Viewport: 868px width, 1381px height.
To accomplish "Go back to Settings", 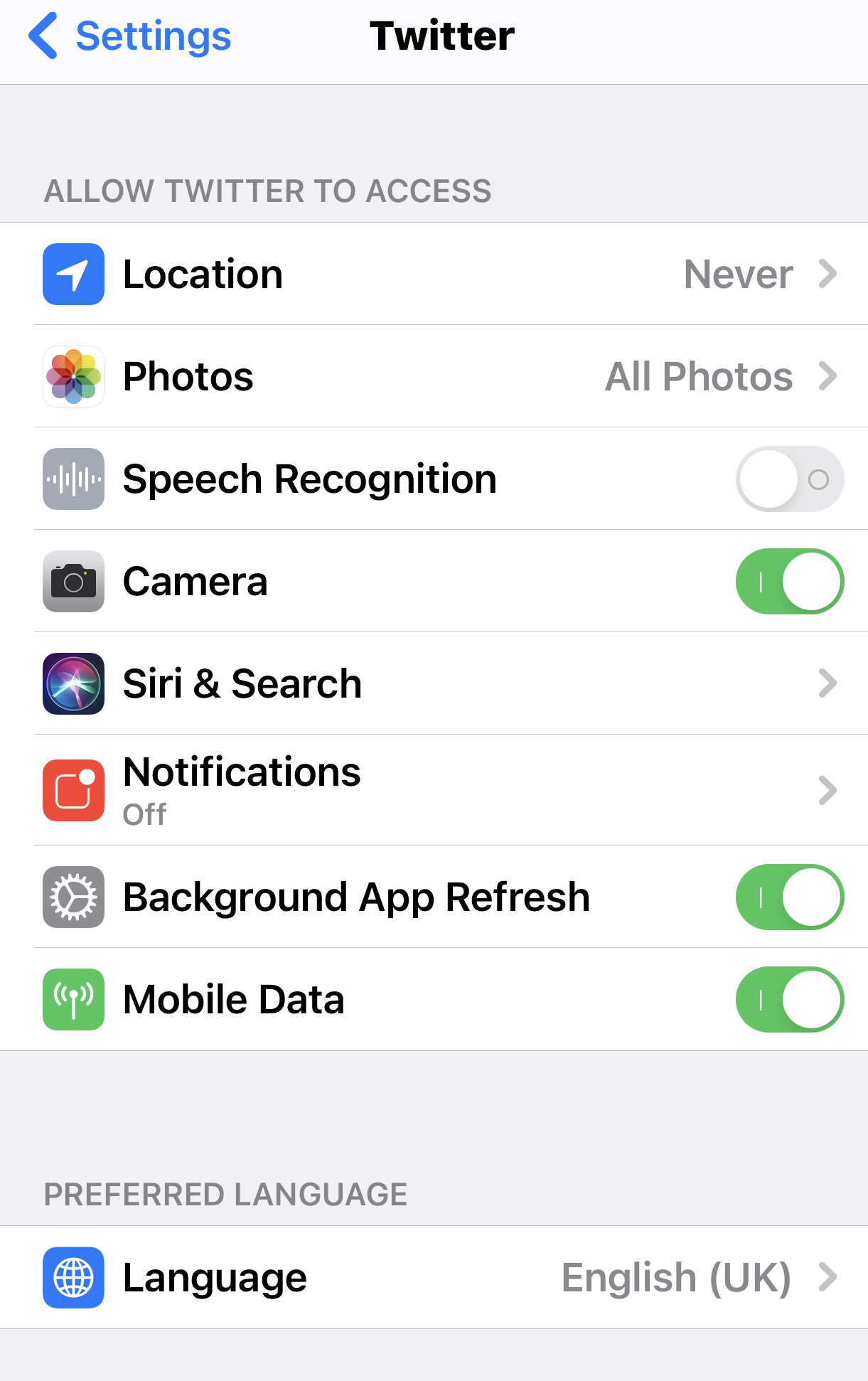I will pos(131,37).
